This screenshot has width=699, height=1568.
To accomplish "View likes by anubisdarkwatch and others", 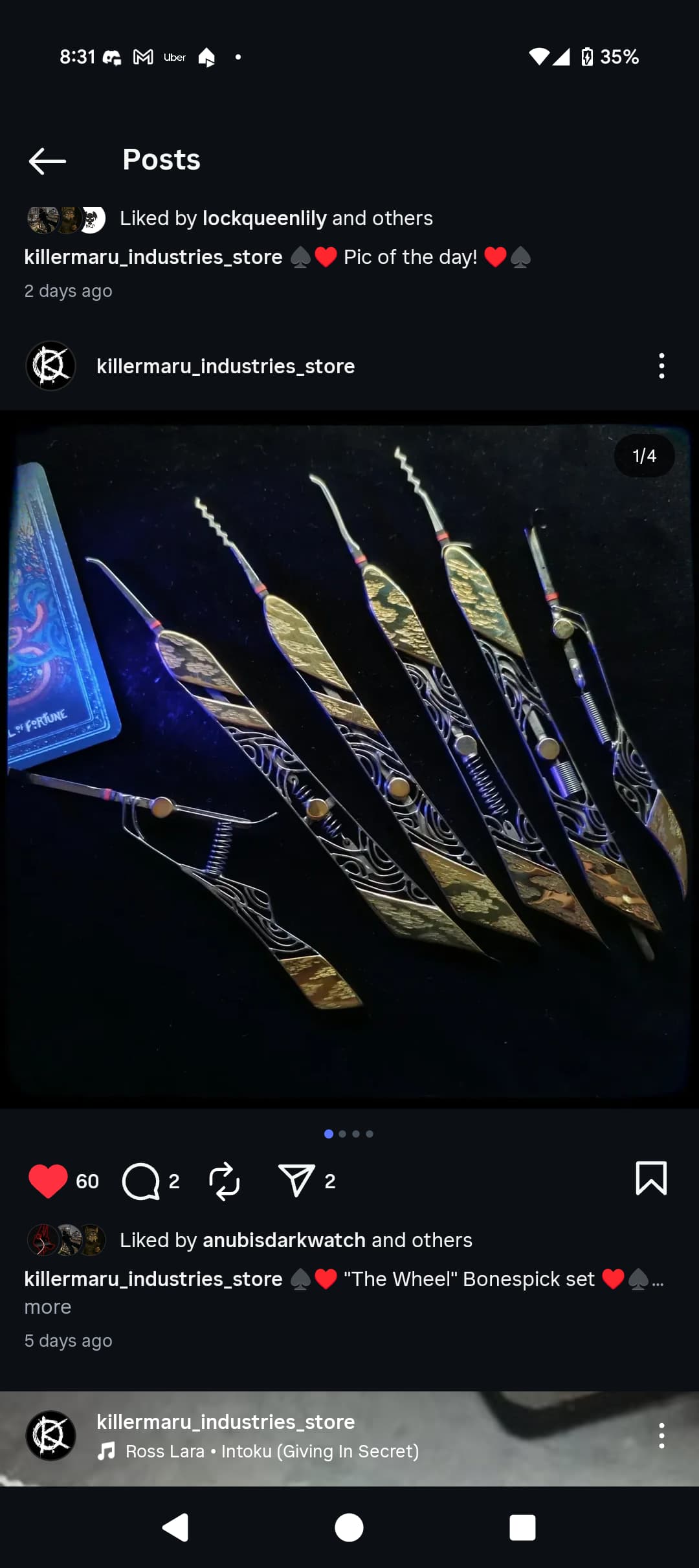I will 296,1240.
